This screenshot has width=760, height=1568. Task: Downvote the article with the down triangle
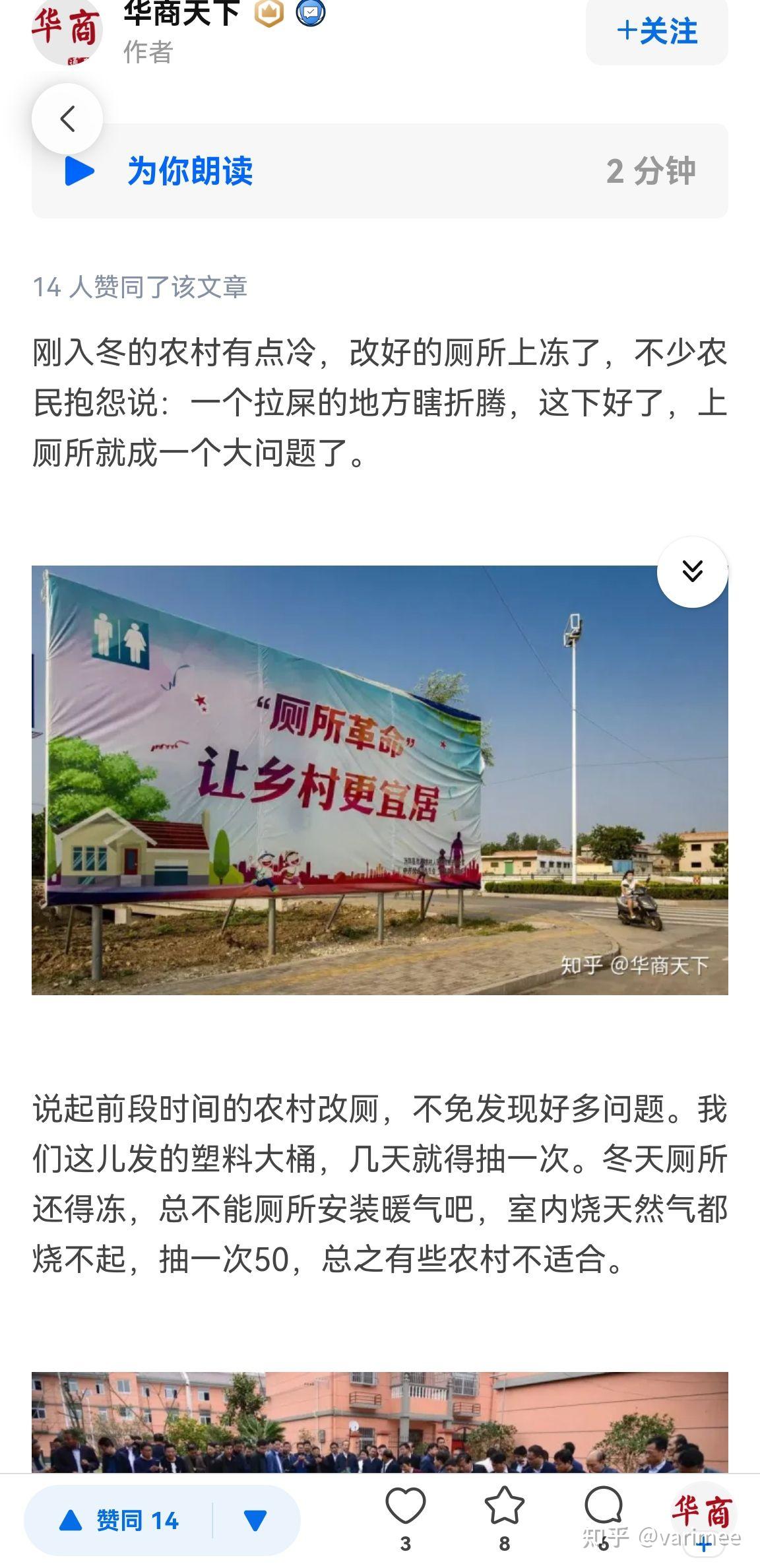tap(255, 1520)
